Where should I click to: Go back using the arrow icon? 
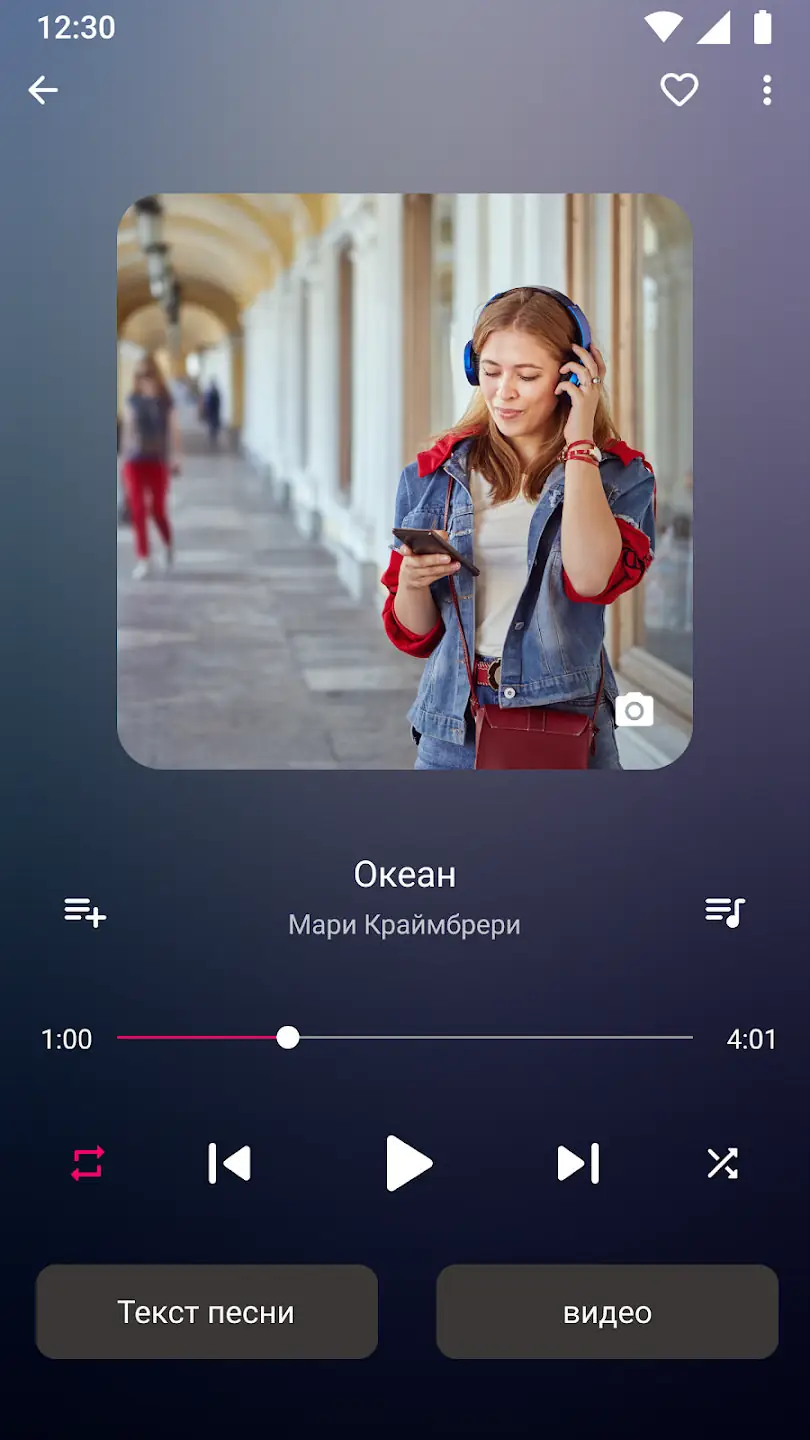point(43,91)
